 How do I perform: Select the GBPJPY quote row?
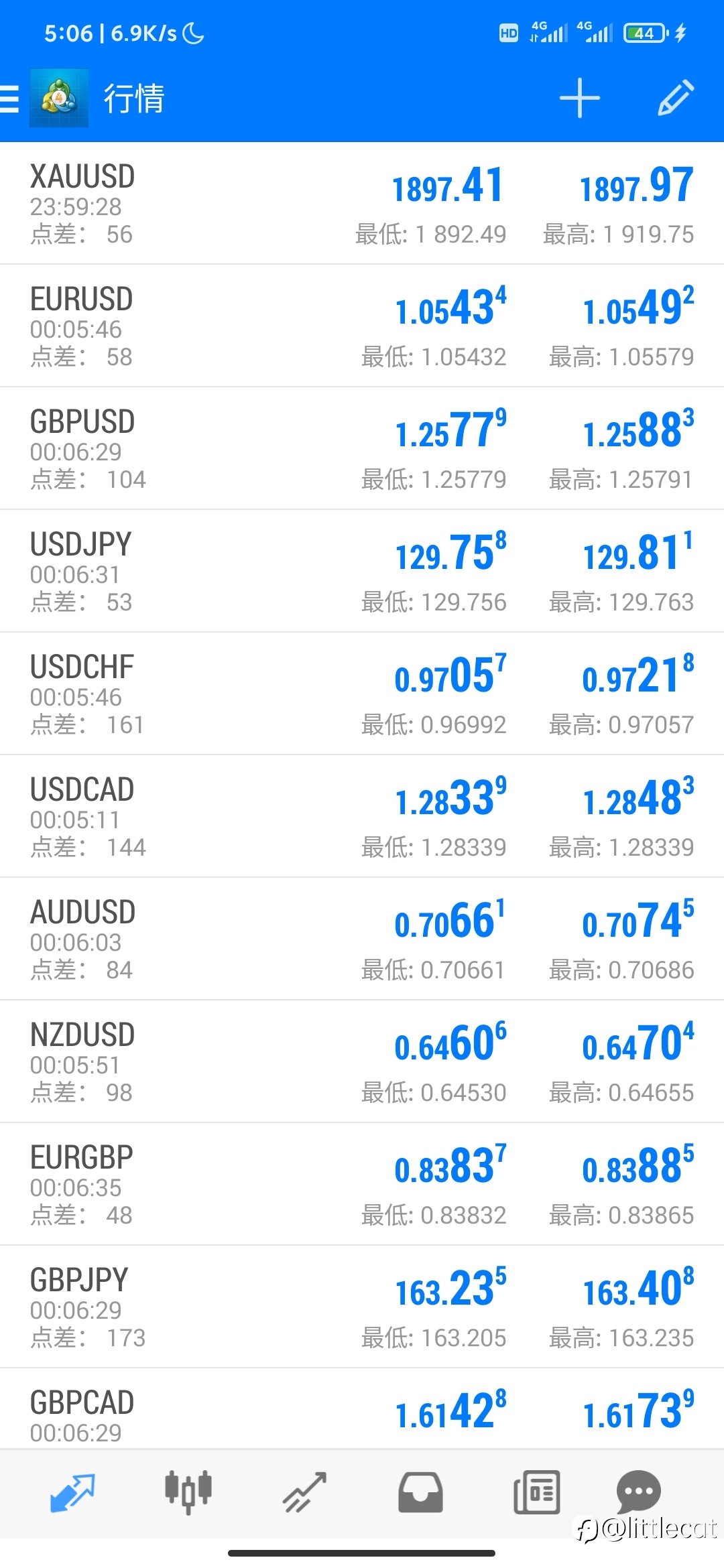click(x=362, y=1307)
